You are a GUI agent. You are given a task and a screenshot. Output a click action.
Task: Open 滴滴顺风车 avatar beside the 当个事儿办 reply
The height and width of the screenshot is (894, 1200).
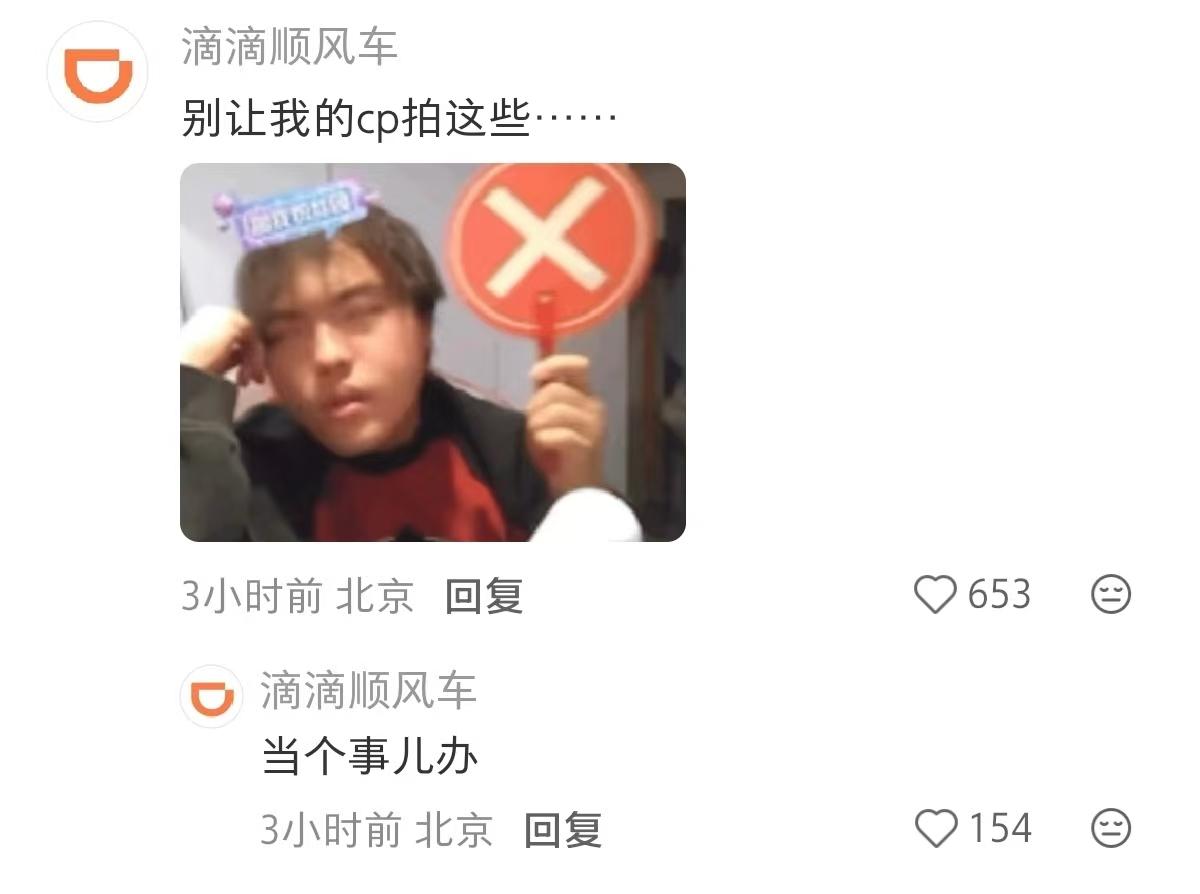[x=212, y=696]
